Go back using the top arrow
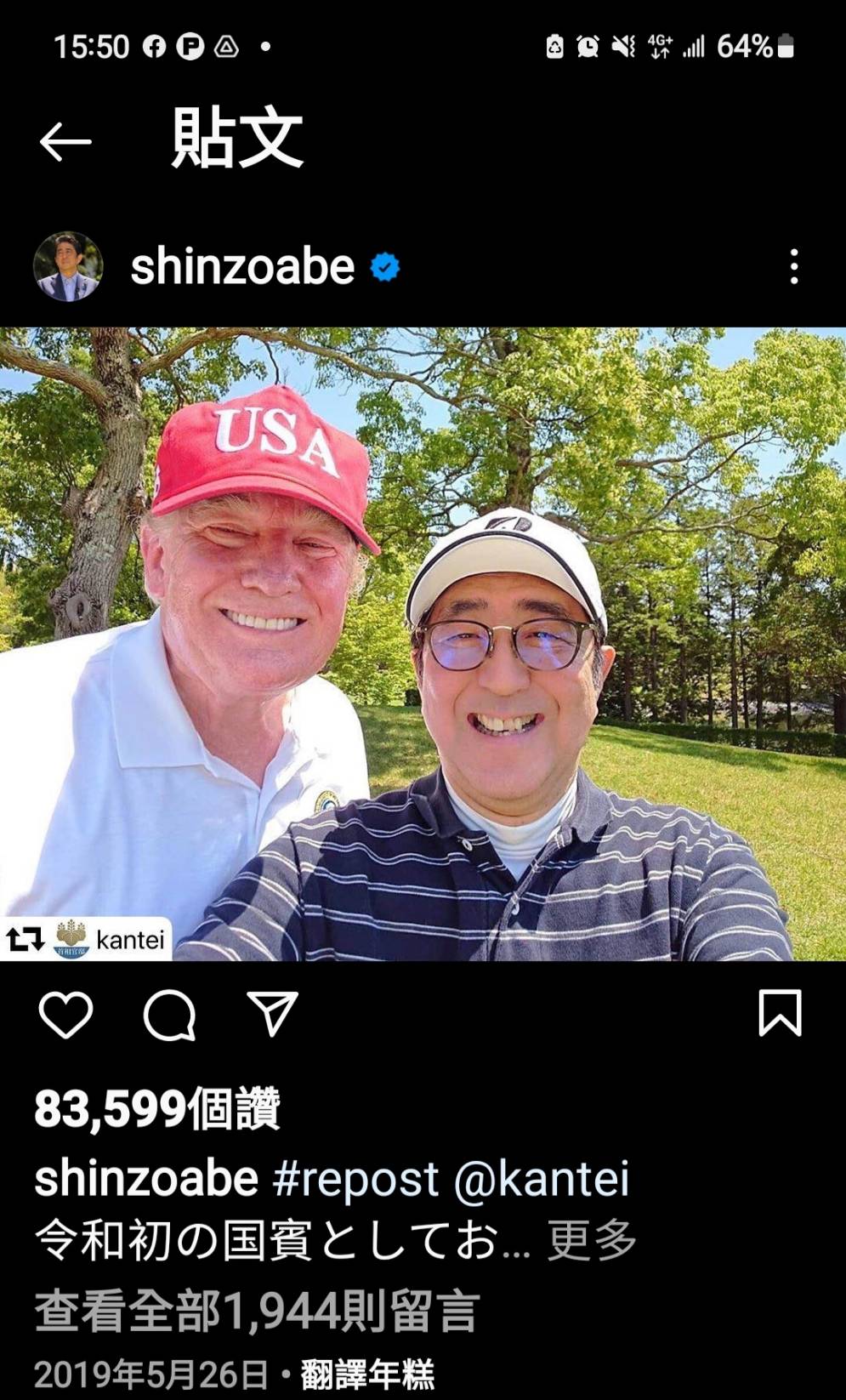Image resolution: width=846 pixels, height=1400 pixels. coord(65,141)
